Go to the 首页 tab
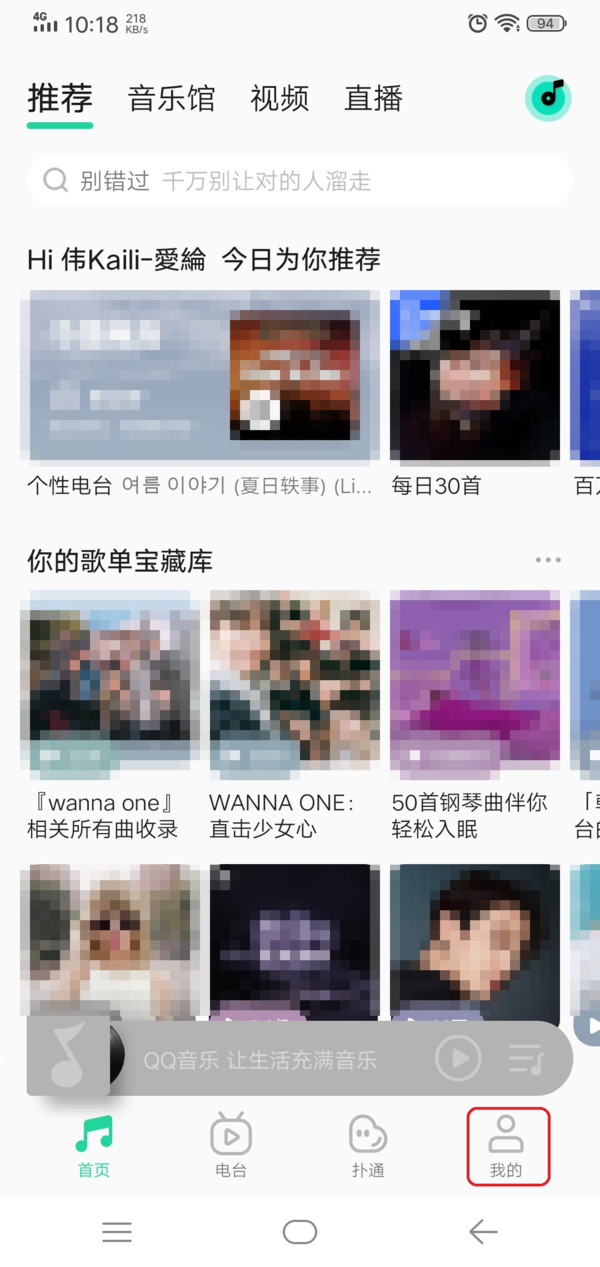 click(x=94, y=1146)
